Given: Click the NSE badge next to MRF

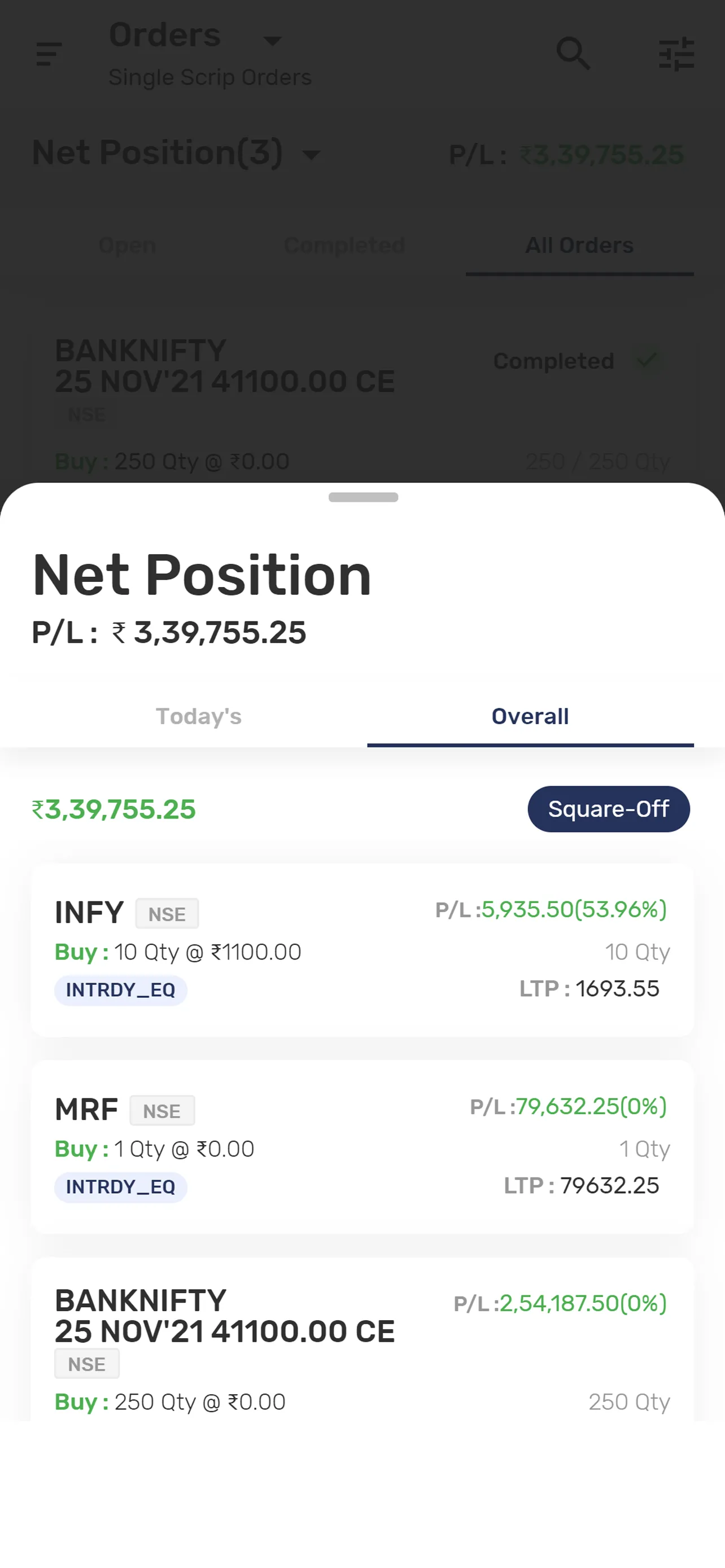Looking at the screenshot, I should [162, 1110].
